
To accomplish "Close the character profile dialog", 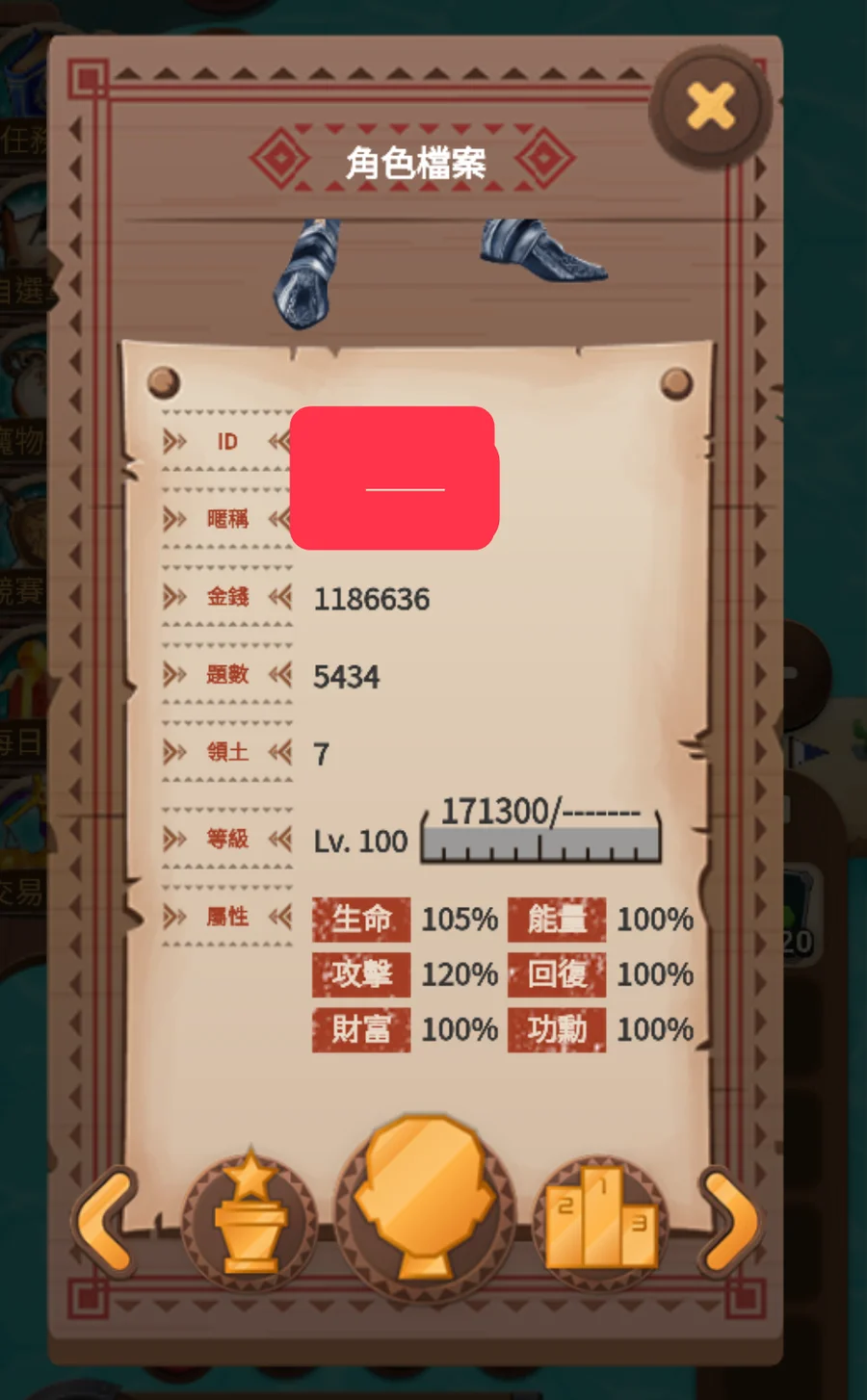I will pyautogui.click(x=711, y=106).
